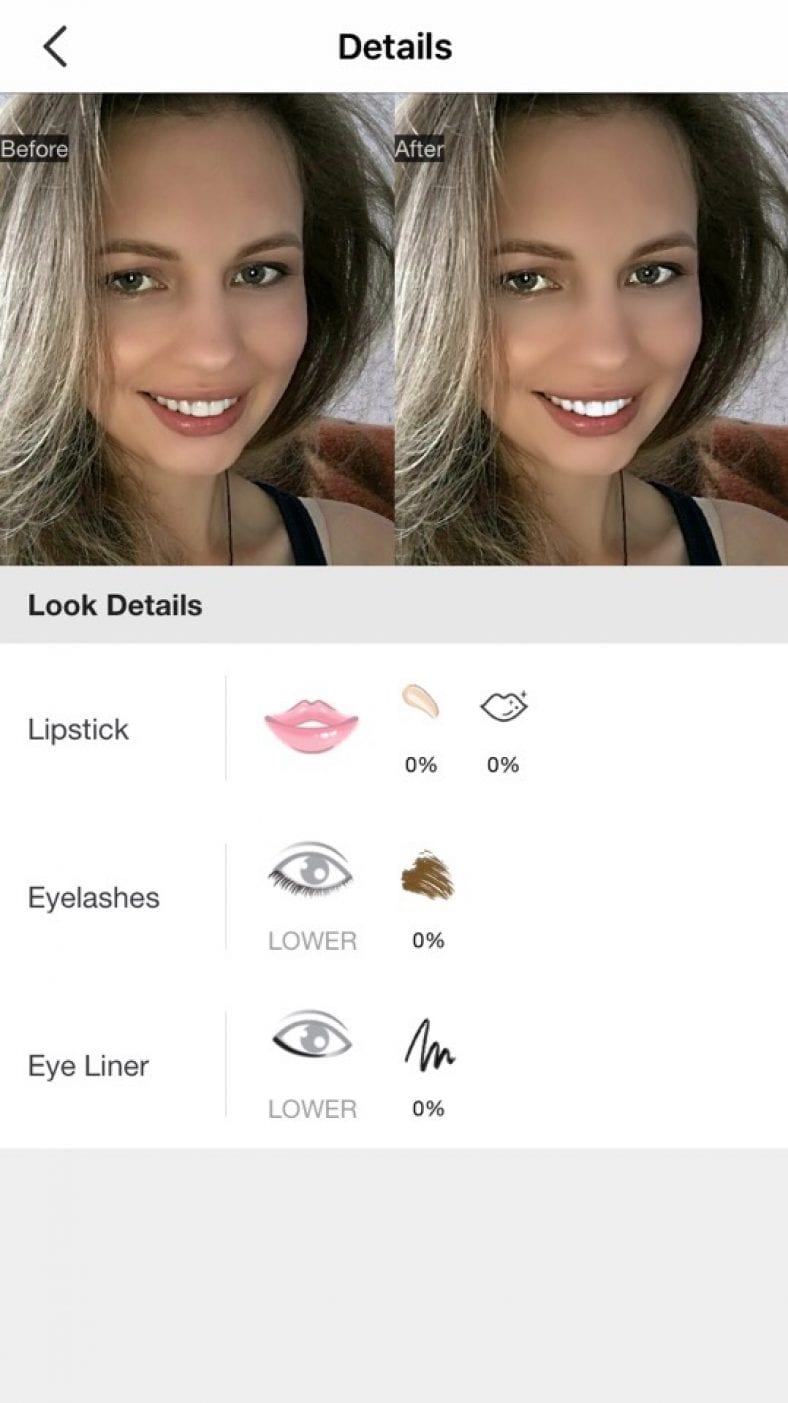The width and height of the screenshot is (788, 1403).
Task: Switch lip gloss effect on via sparkle icon
Action: [504, 707]
